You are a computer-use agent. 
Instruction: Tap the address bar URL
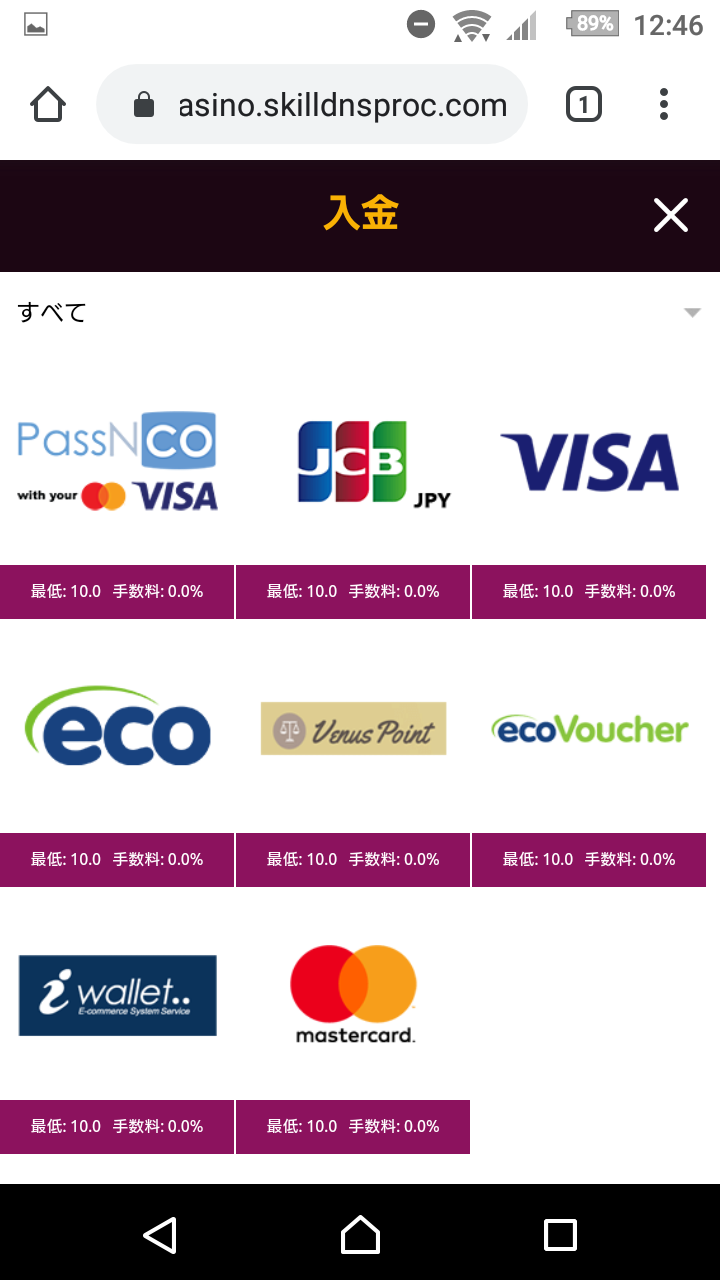coord(340,105)
